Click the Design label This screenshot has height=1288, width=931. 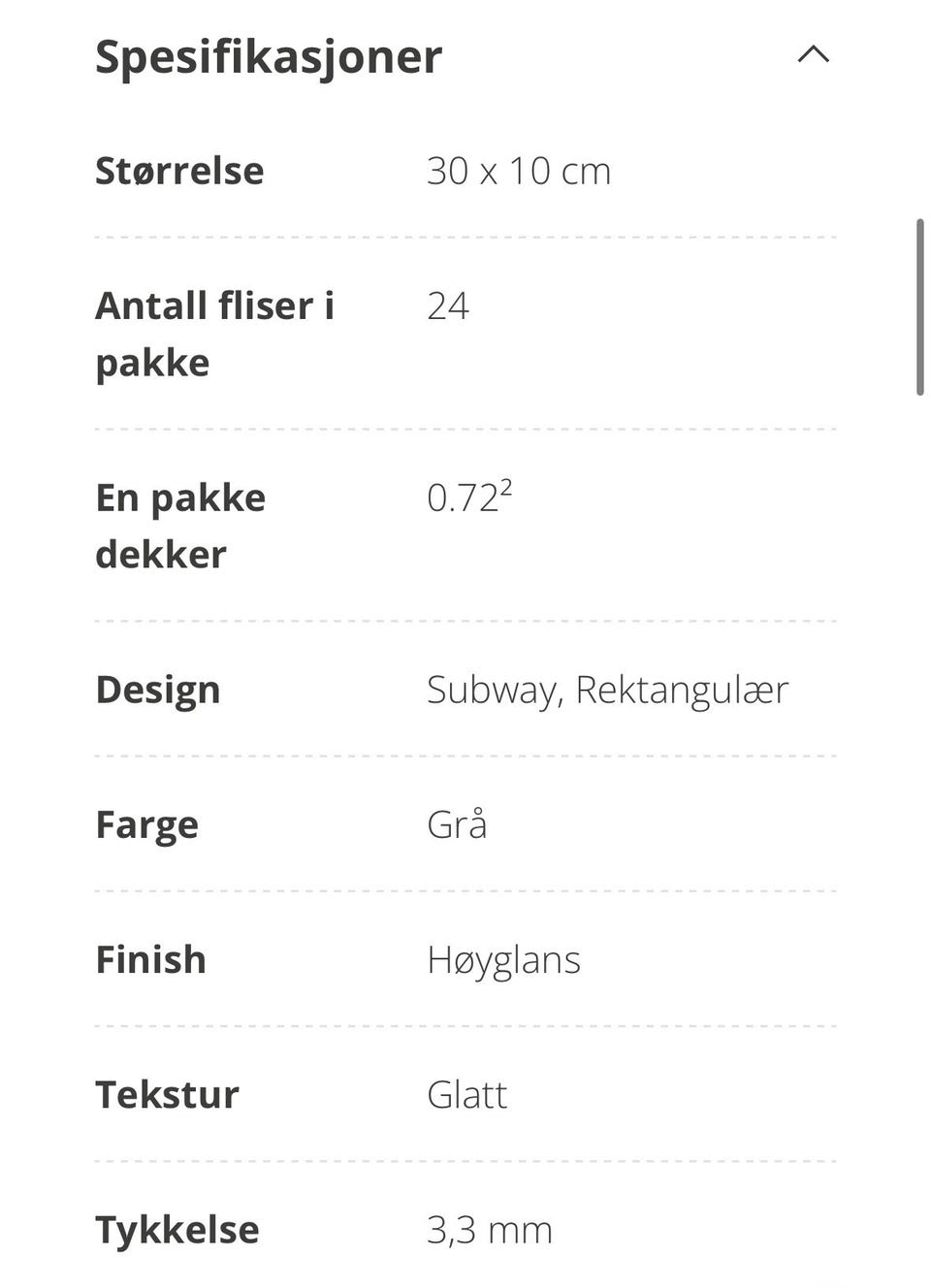coord(156,690)
